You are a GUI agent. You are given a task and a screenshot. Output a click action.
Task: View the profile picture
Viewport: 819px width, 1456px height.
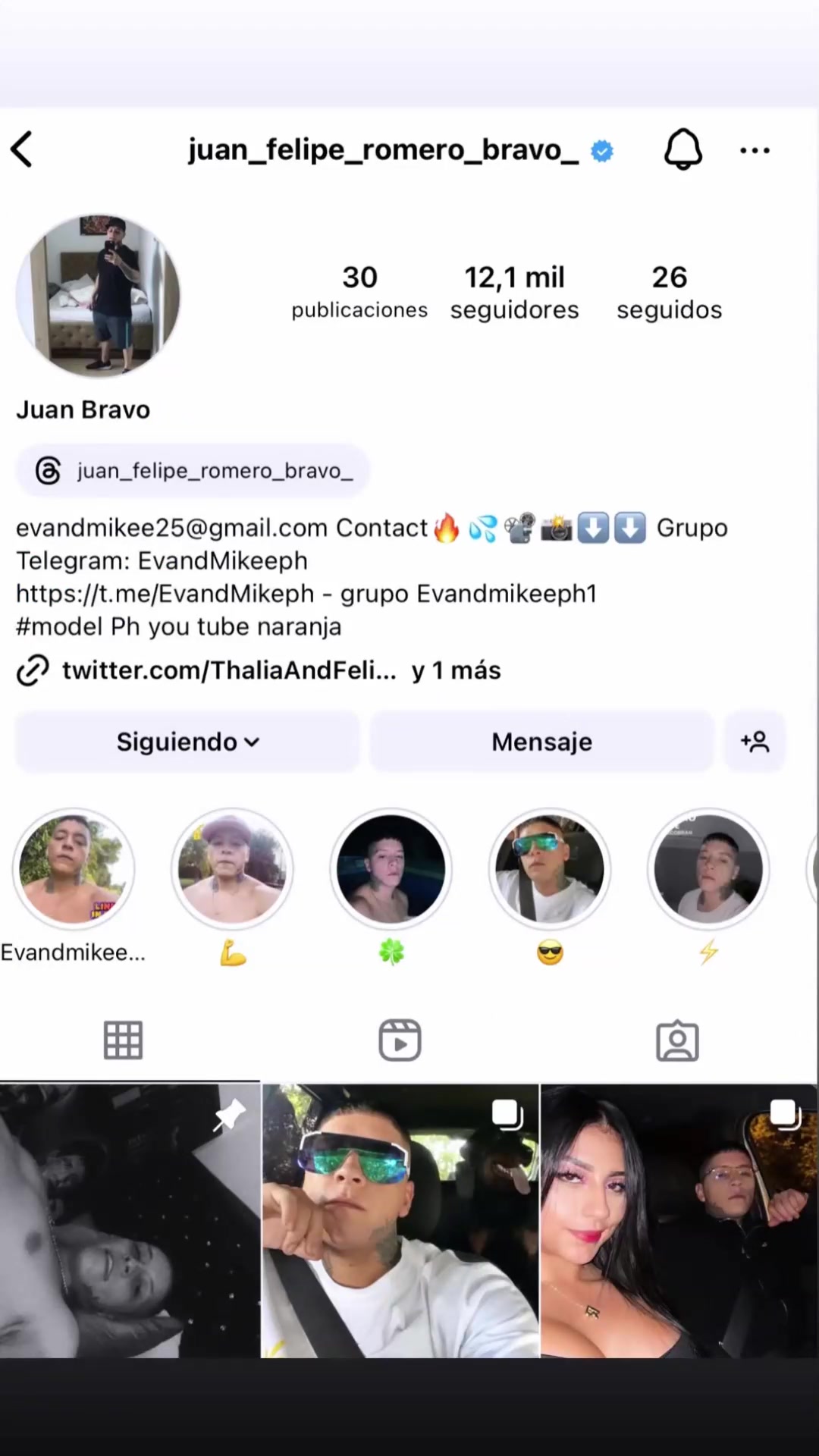[x=98, y=296]
